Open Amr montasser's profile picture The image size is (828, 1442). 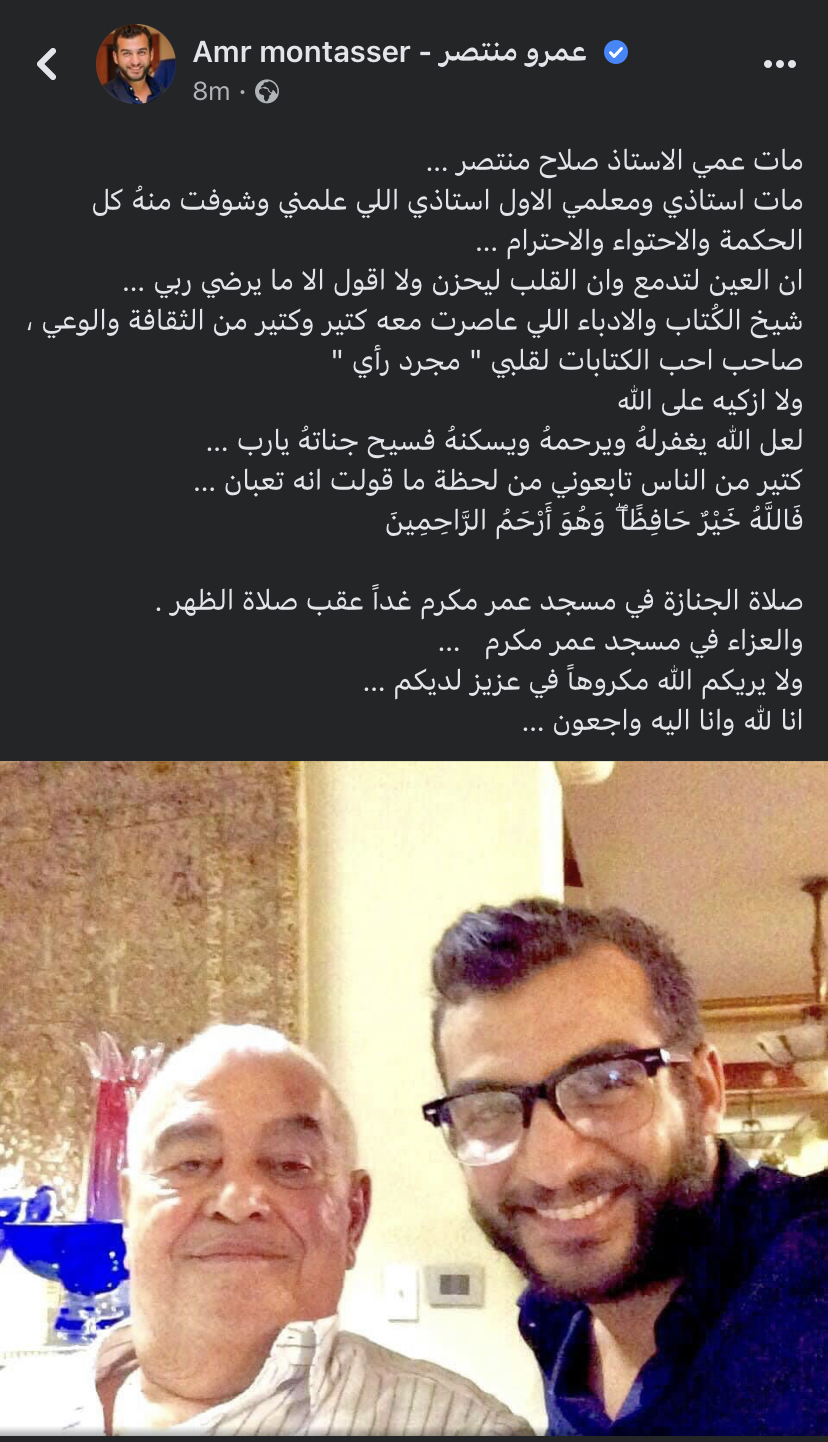tap(136, 65)
